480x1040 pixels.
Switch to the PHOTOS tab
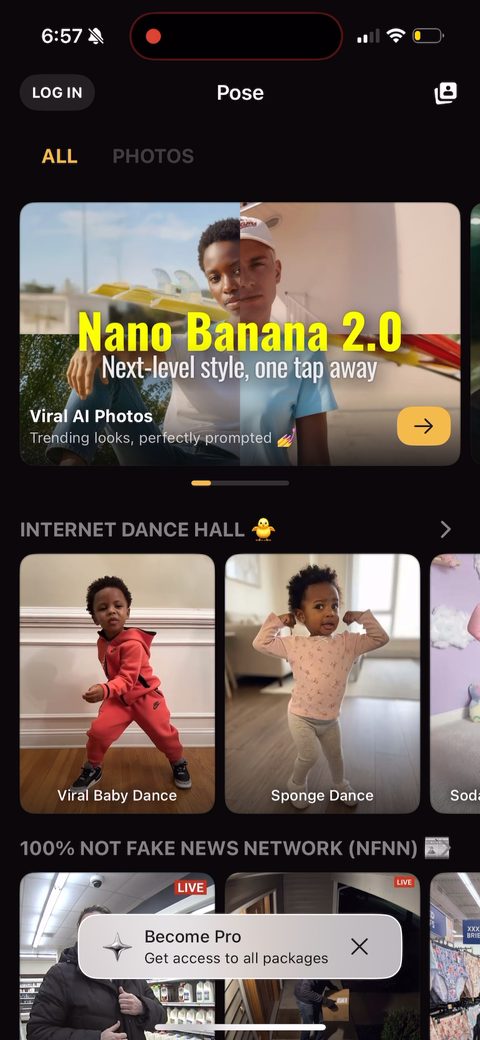coord(153,157)
